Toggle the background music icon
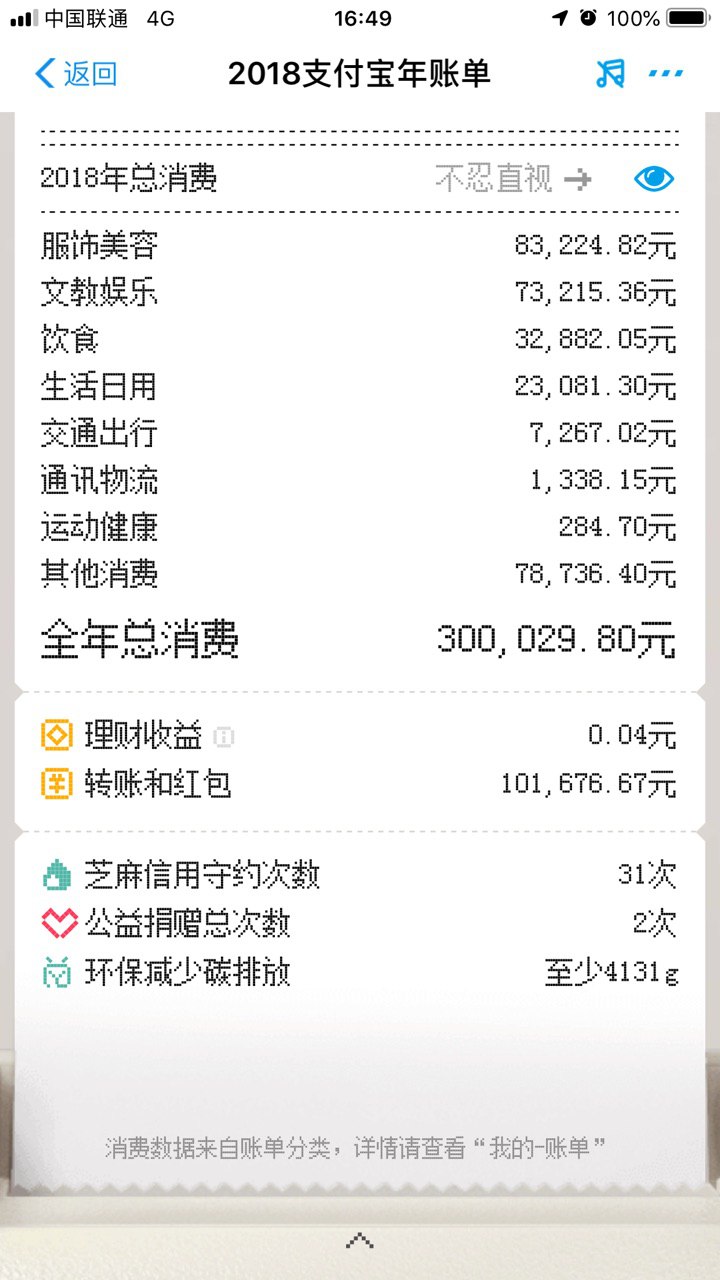720x1280 pixels. (609, 73)
